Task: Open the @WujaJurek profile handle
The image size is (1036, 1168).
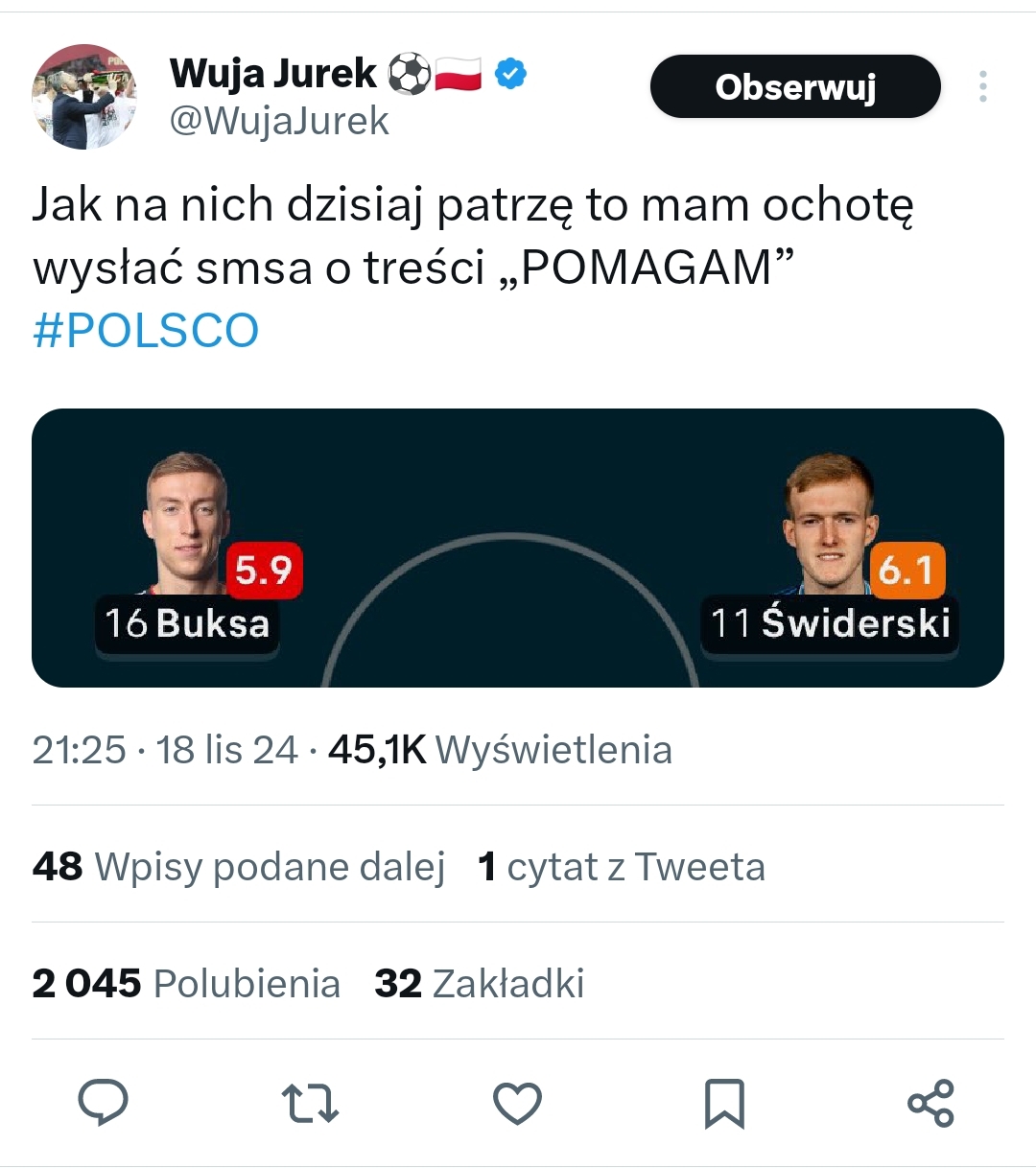Action: pos(279,122)
